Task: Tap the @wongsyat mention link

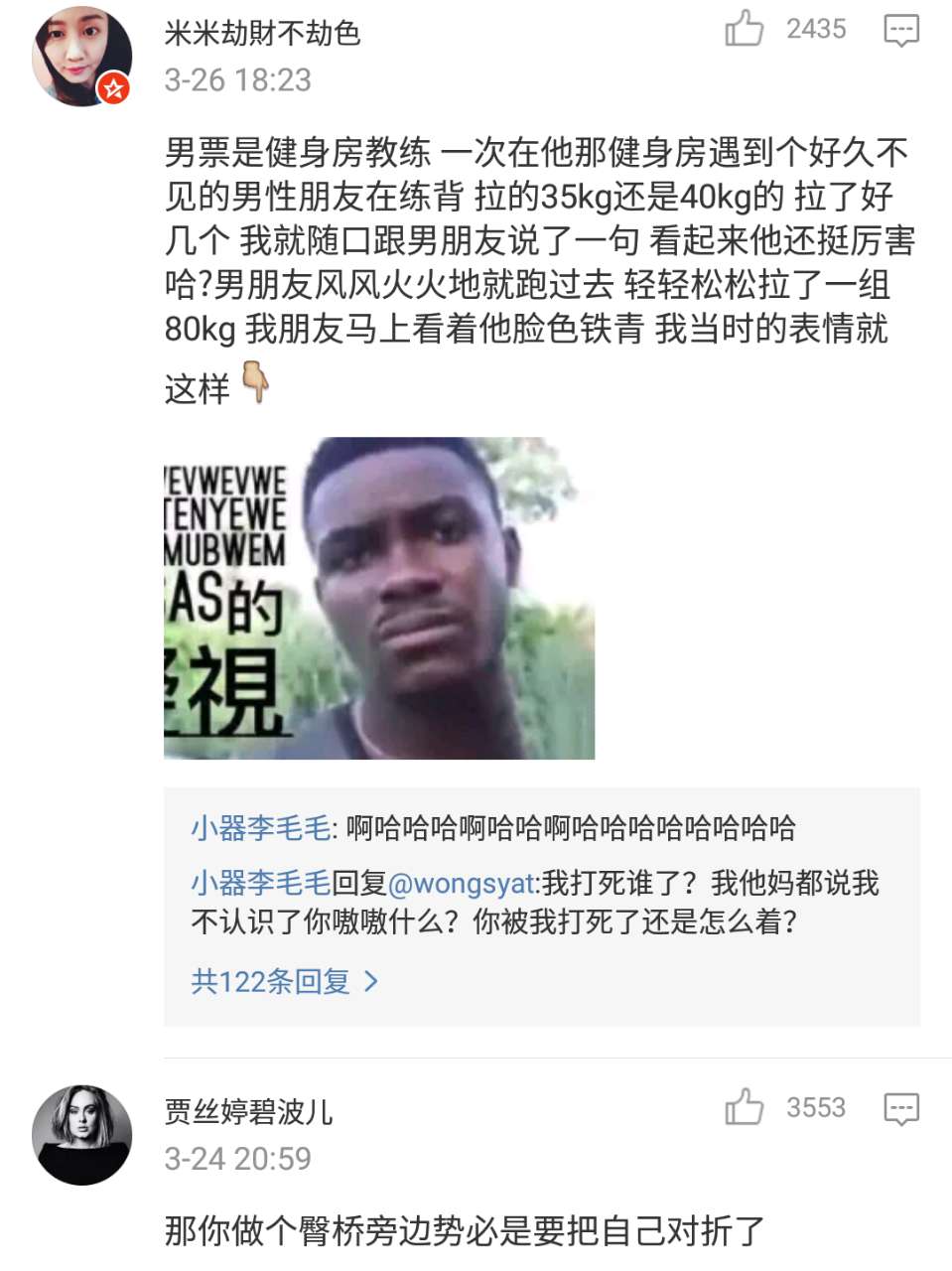Action: click(462, 883)
